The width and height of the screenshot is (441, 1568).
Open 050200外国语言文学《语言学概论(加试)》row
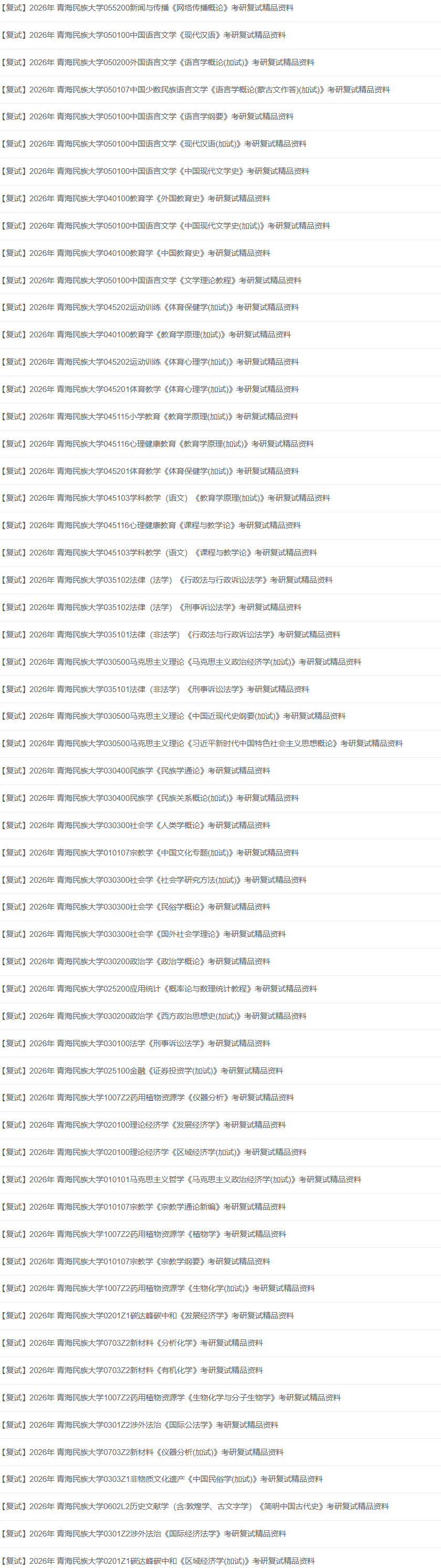coord(157,62)
